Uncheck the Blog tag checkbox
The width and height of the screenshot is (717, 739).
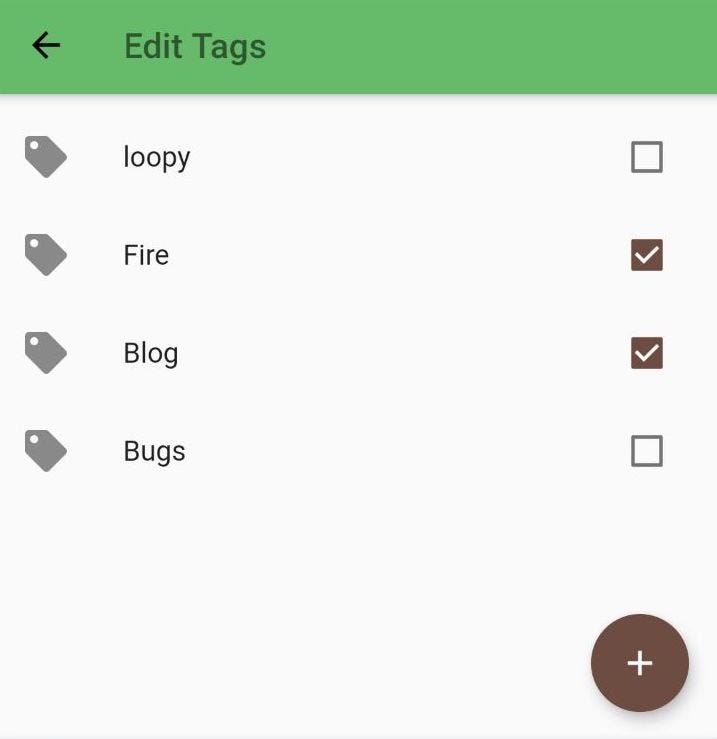coord(646,353)
